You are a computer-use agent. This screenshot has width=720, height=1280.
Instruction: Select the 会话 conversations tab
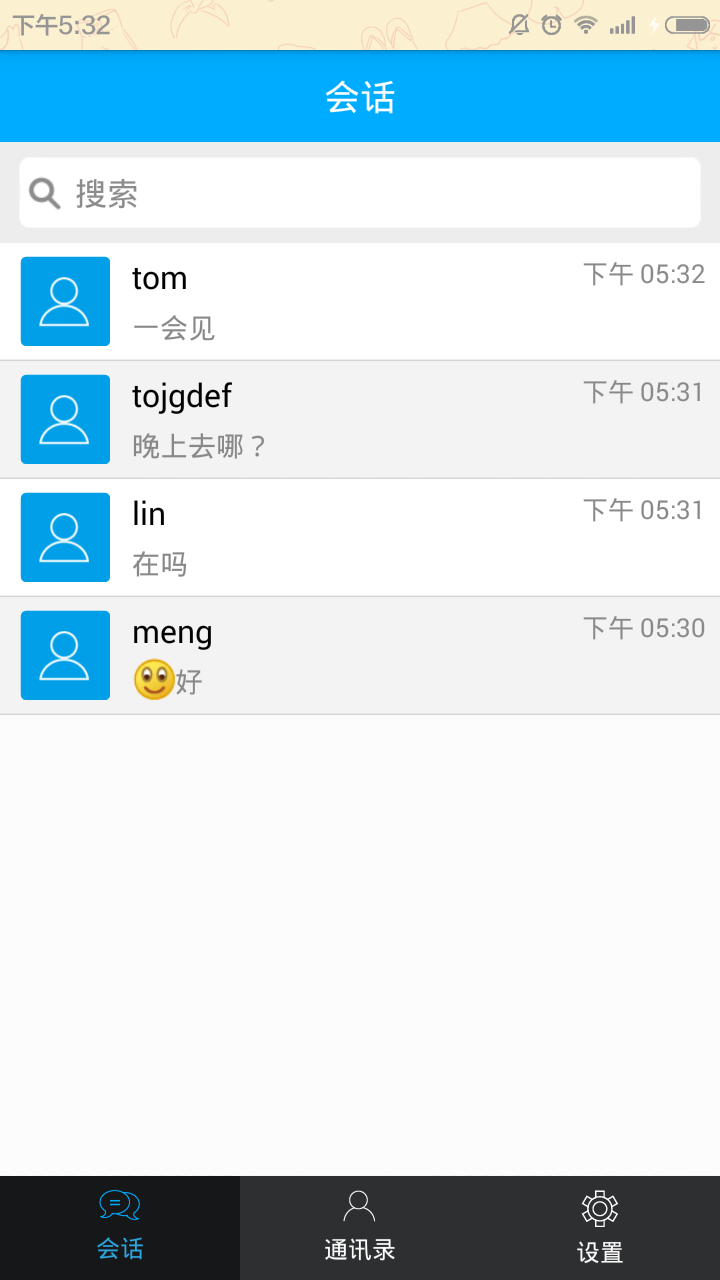(120, 1227)
